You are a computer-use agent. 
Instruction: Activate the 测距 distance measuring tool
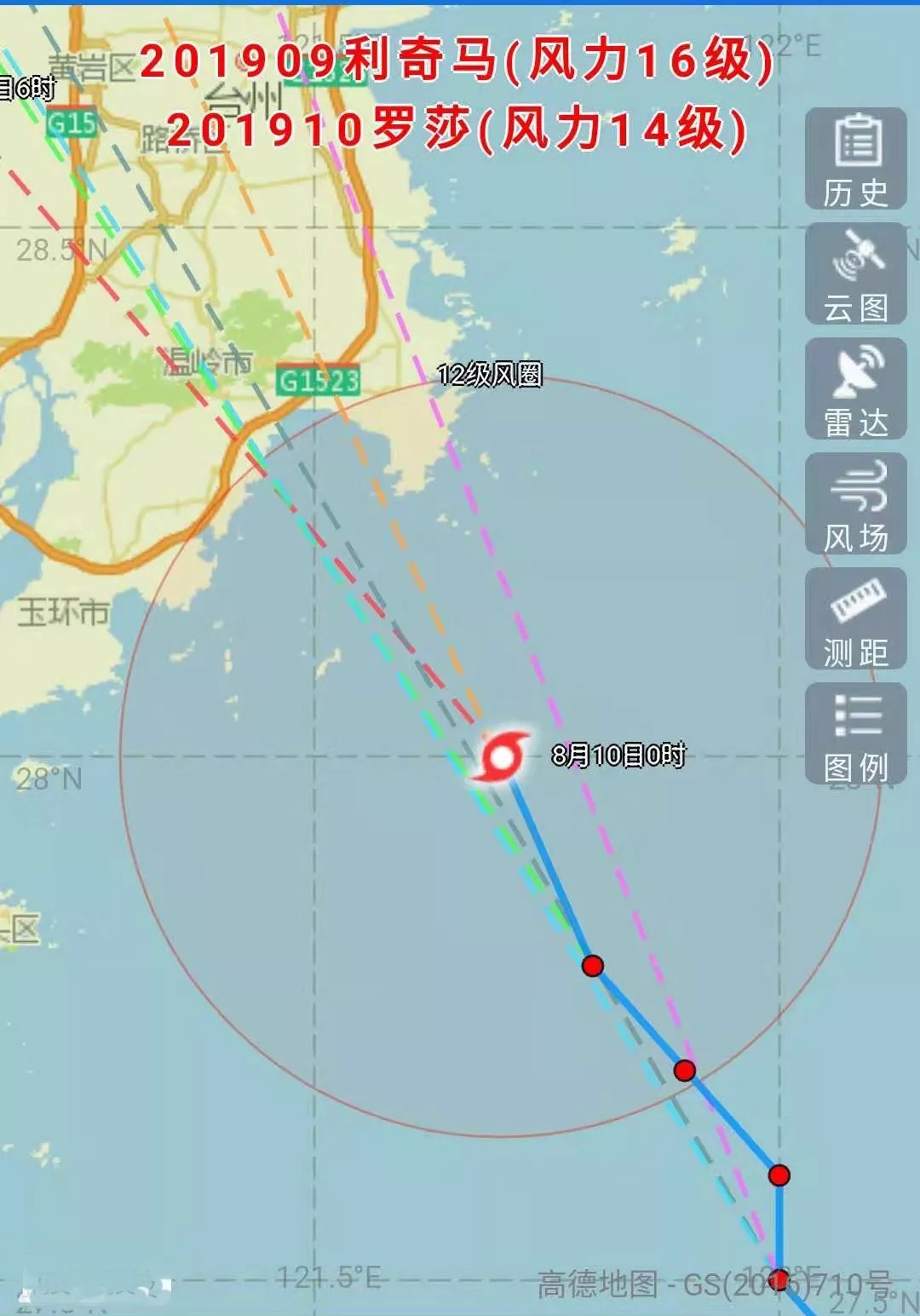855,618
